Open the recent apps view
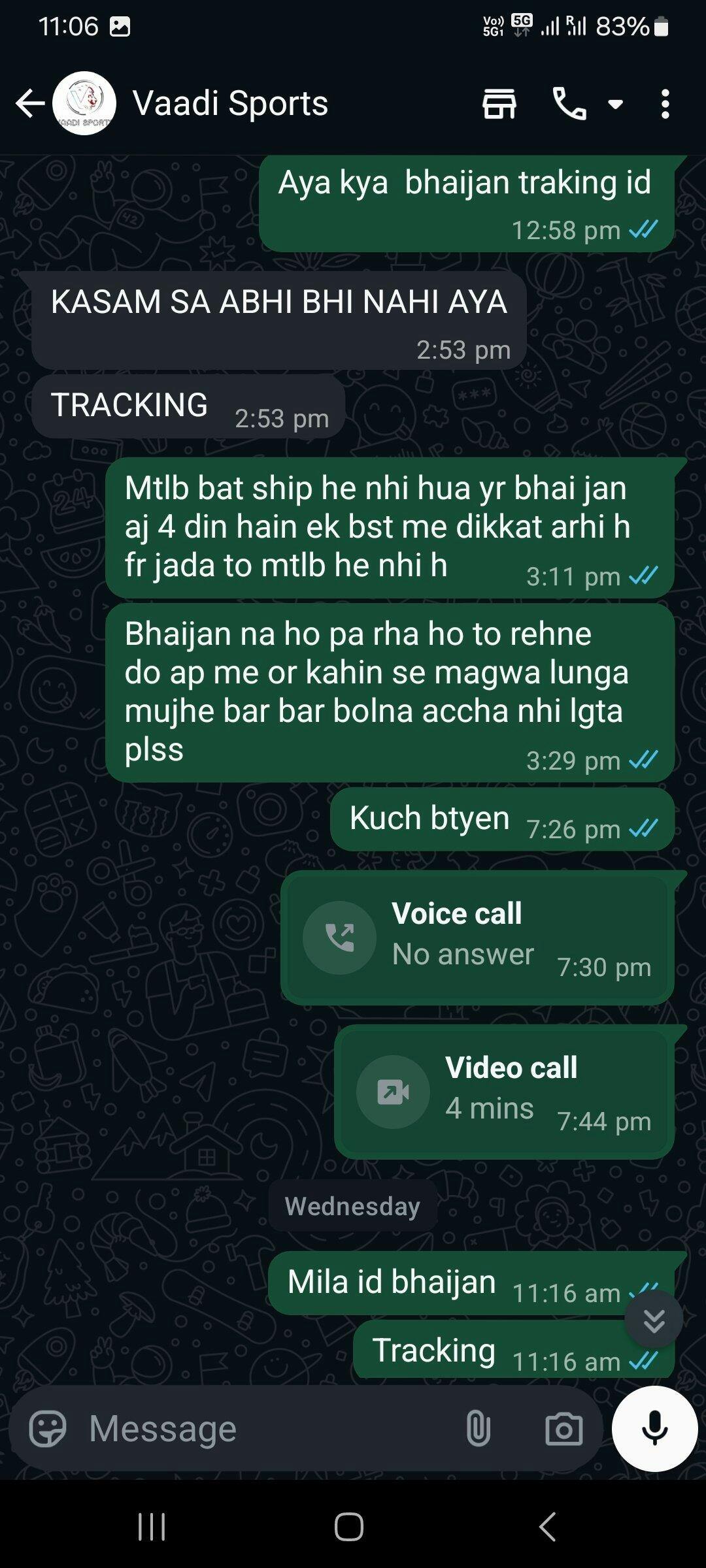Screen dimensions: 706x1568 click(152, 1527)
